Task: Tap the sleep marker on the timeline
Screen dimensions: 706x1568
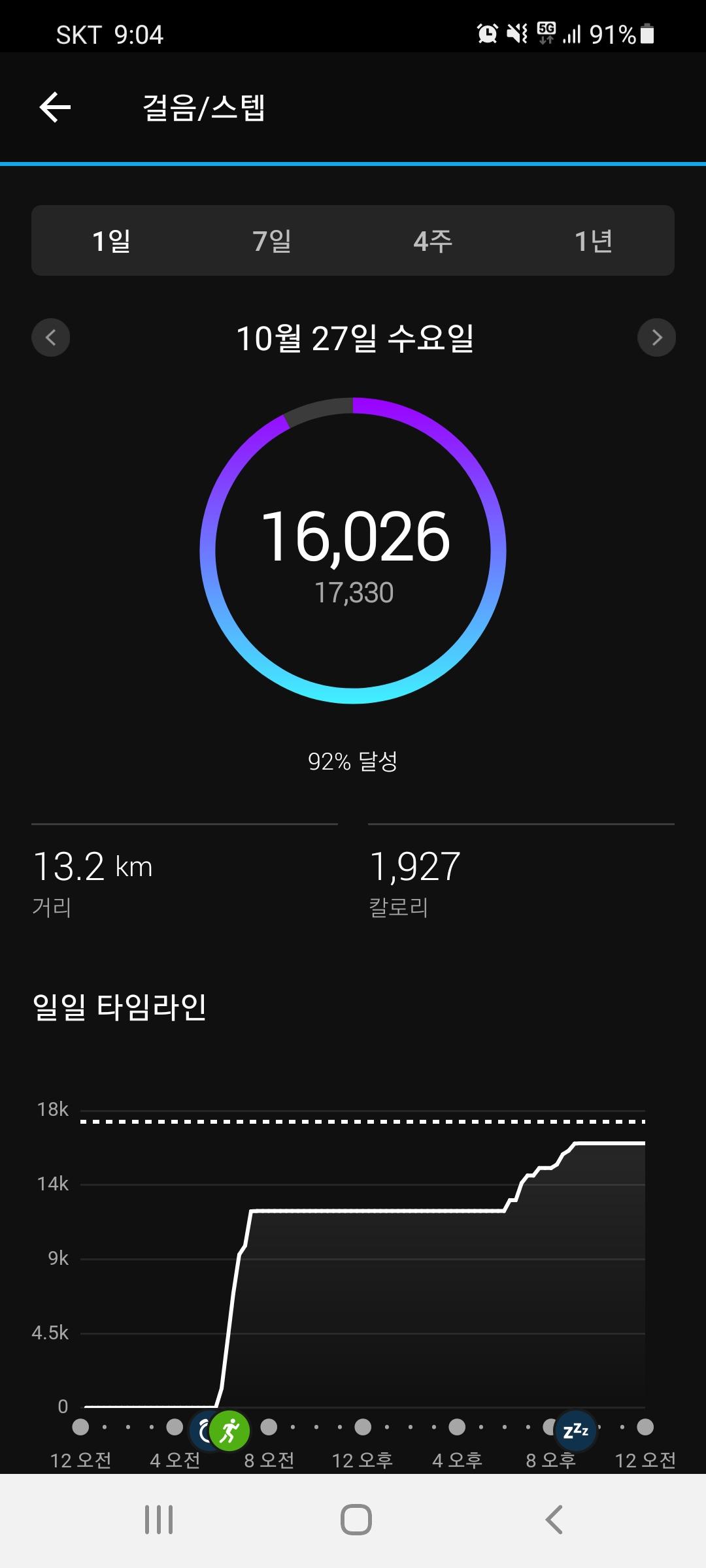Action: click(x=575, y=1431)
